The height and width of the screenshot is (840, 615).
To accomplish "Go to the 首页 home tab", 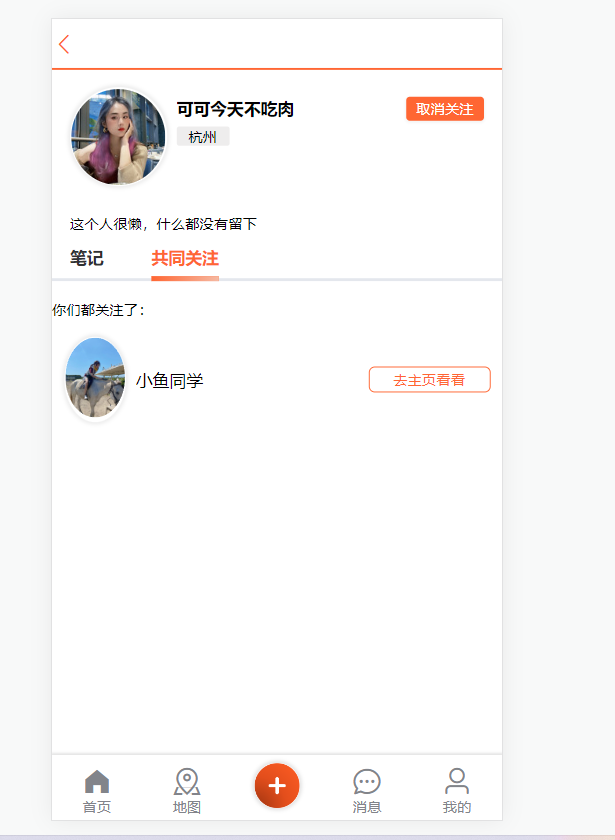I will (x=97, y=792).
